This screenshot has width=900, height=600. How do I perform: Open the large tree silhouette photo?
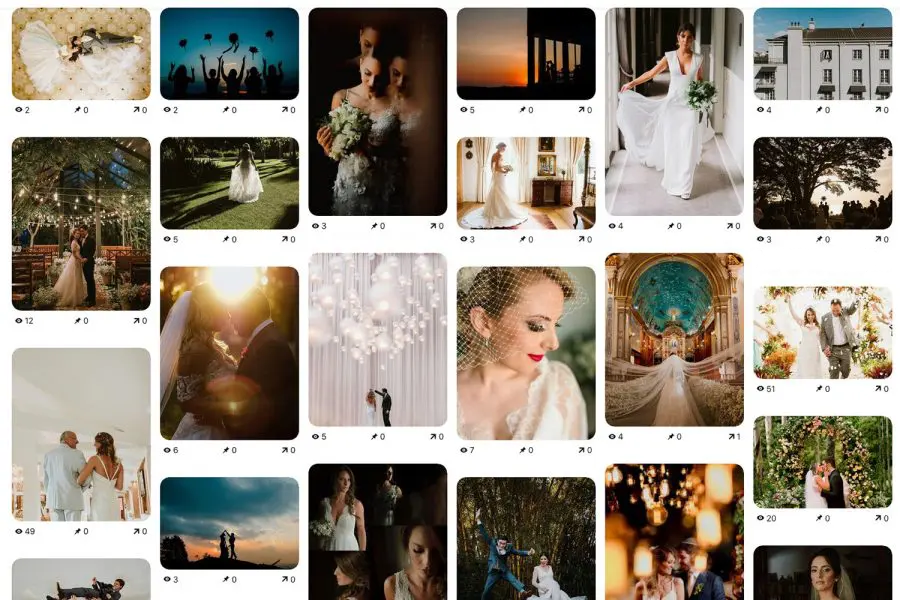822,183
